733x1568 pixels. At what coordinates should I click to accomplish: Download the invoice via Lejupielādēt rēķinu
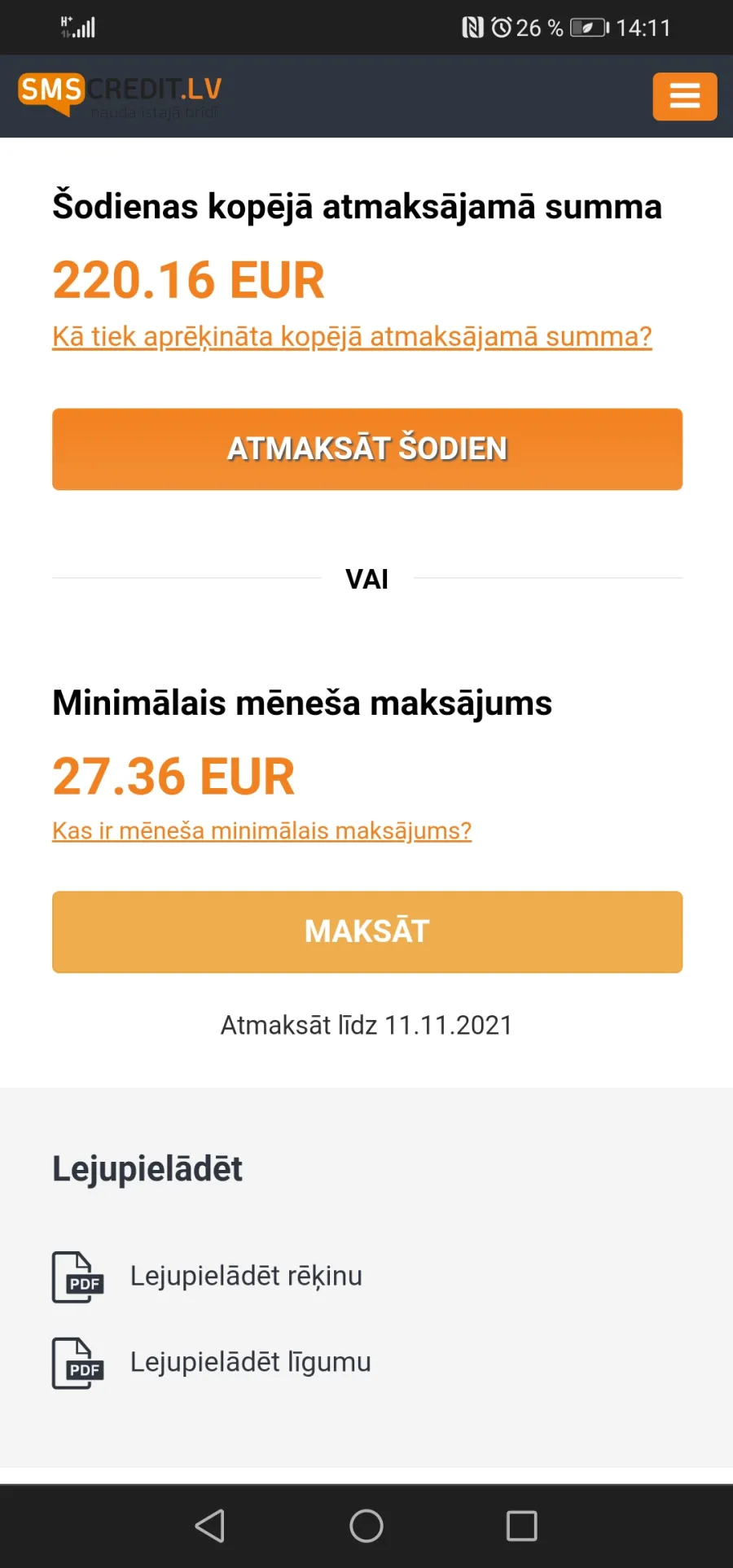point(208,1277)
